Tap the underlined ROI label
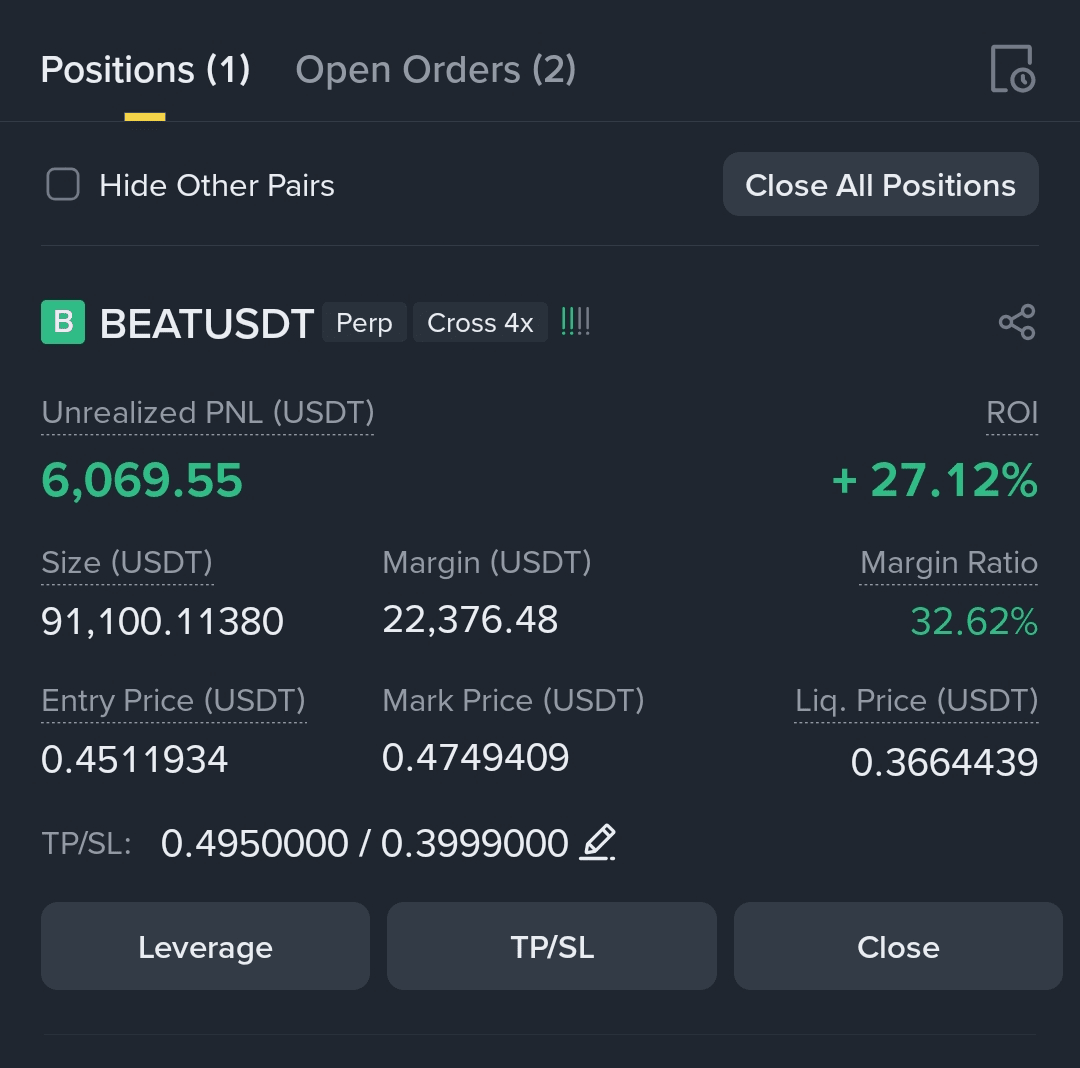 pos(1012,413)
